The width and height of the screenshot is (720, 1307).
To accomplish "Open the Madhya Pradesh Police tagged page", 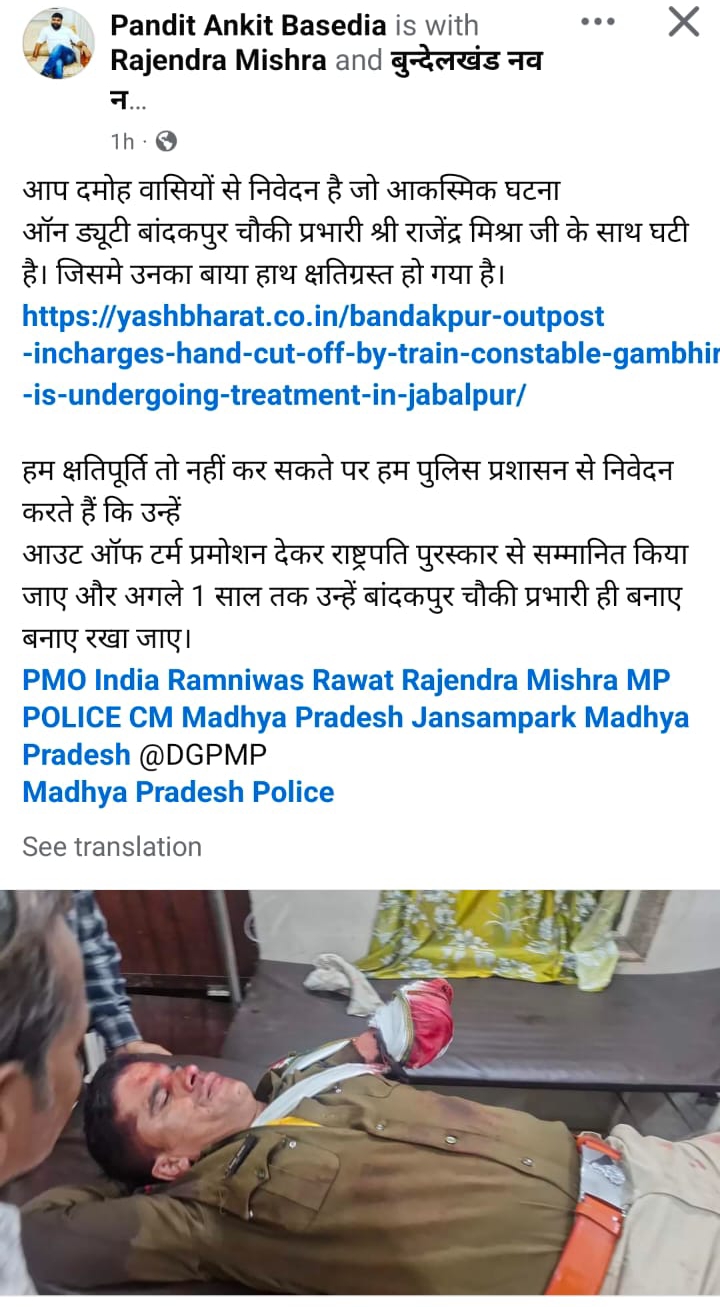I will click(x=178, y=792).
